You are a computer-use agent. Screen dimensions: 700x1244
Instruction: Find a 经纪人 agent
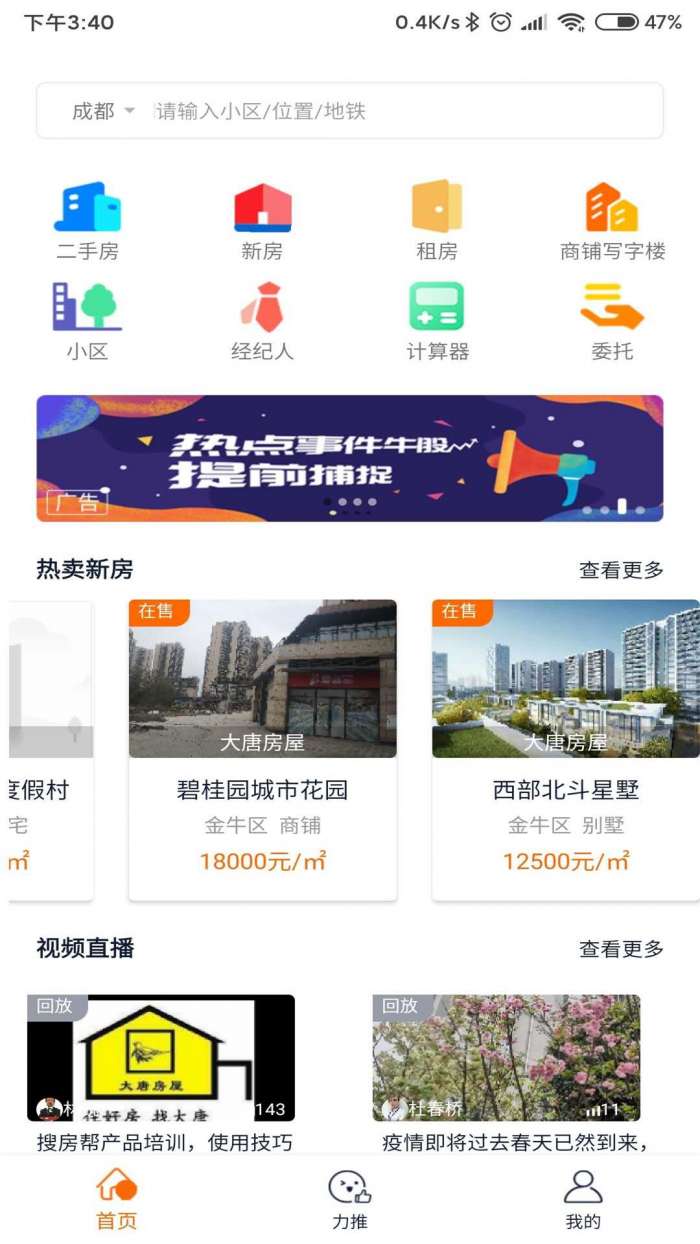[262, 320]
